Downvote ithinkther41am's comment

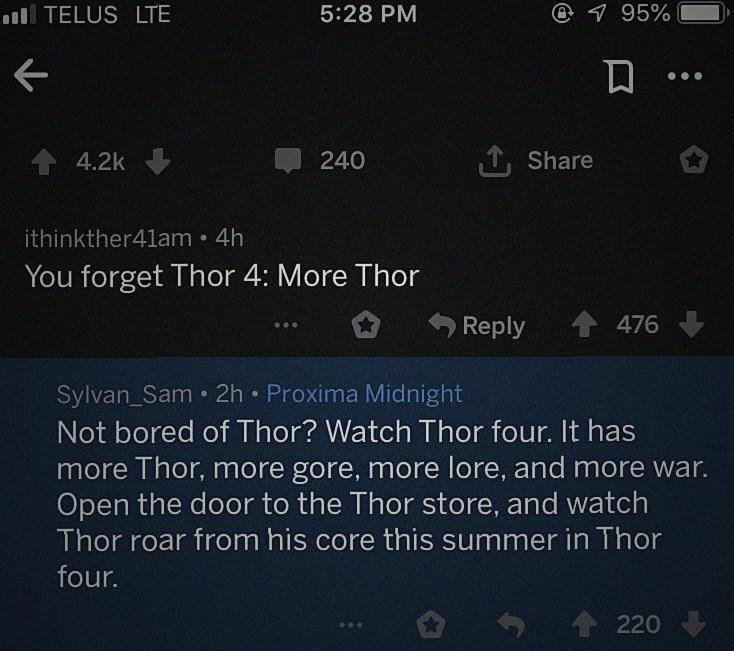691,324
